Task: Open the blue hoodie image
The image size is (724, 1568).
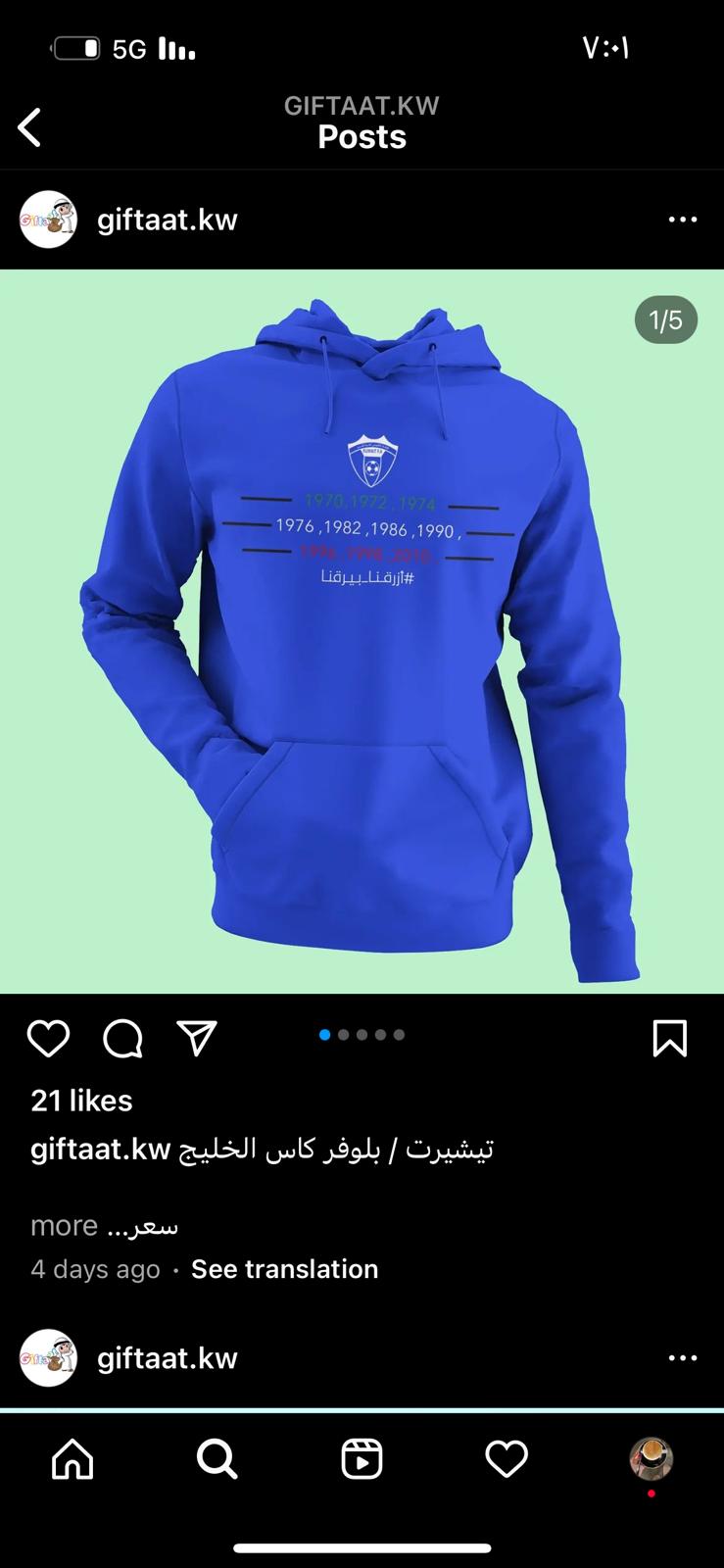Action: tap(362, 632)
